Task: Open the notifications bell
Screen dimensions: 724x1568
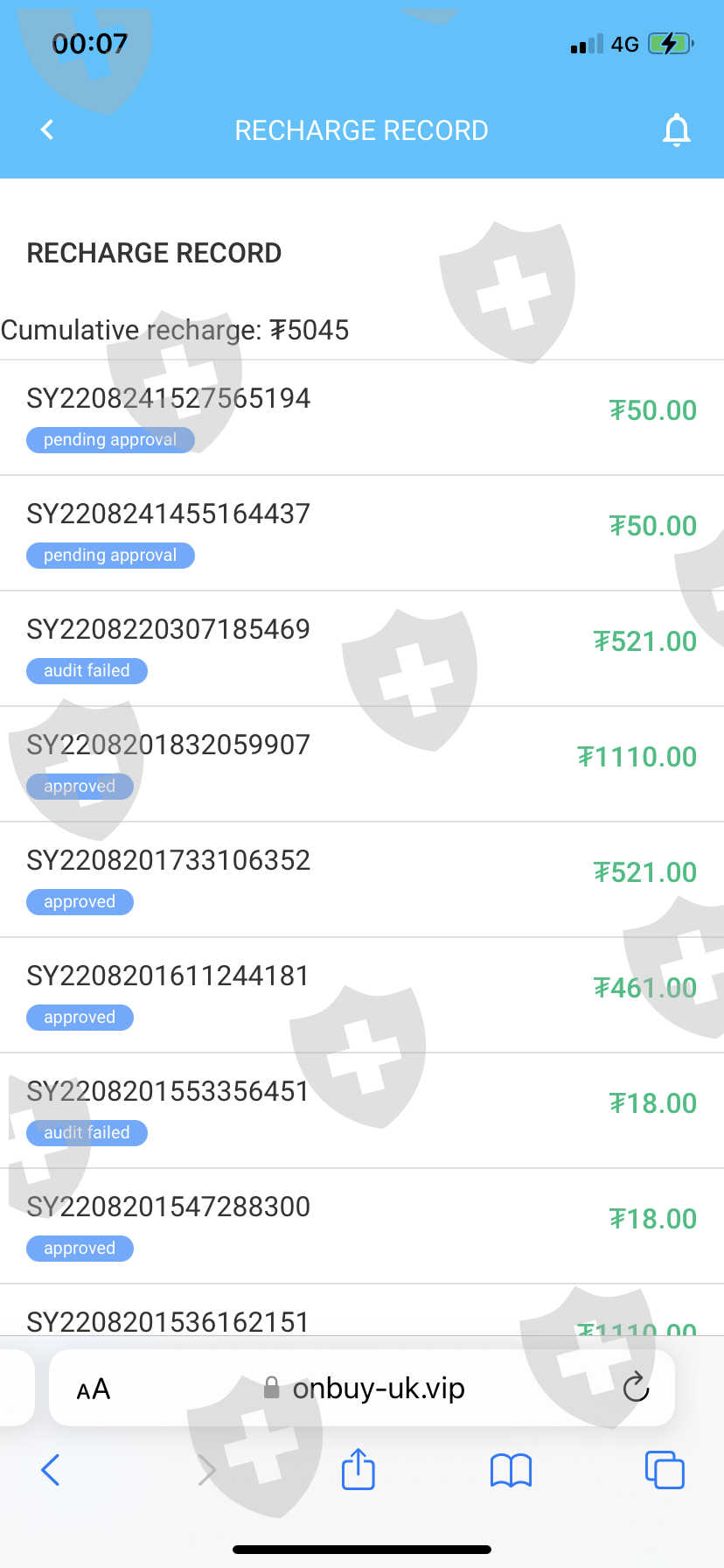Action: coord(676,130)
